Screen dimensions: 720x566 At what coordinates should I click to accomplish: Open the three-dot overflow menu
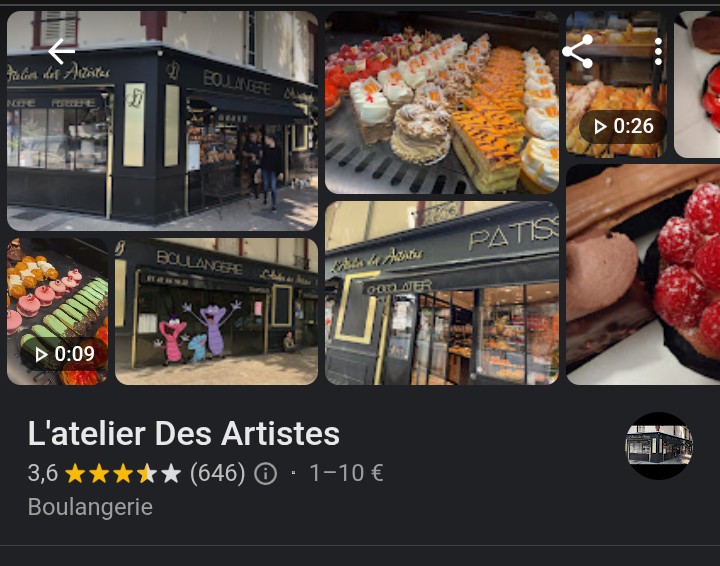tap(658, 52)
